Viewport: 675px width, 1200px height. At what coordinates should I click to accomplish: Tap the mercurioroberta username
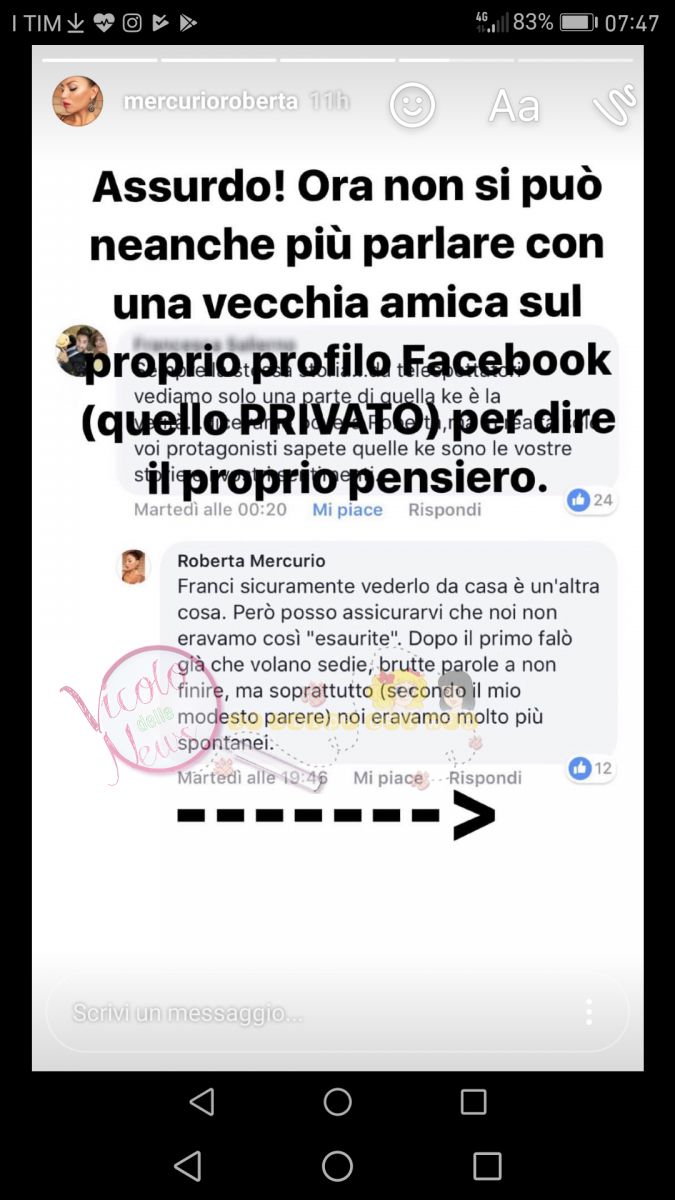(210, 102)
